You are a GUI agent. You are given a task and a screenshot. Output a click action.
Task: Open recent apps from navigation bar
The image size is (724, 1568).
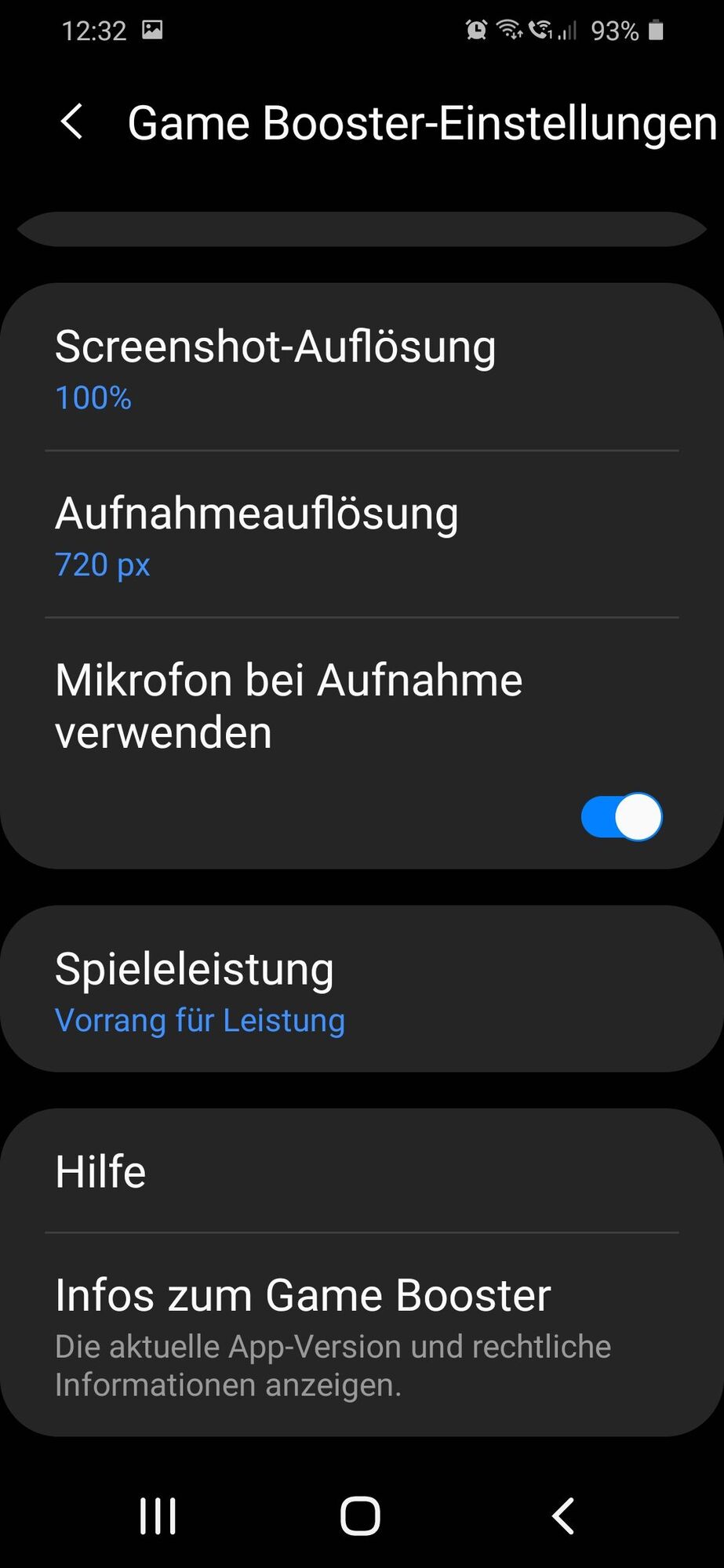158,1516
